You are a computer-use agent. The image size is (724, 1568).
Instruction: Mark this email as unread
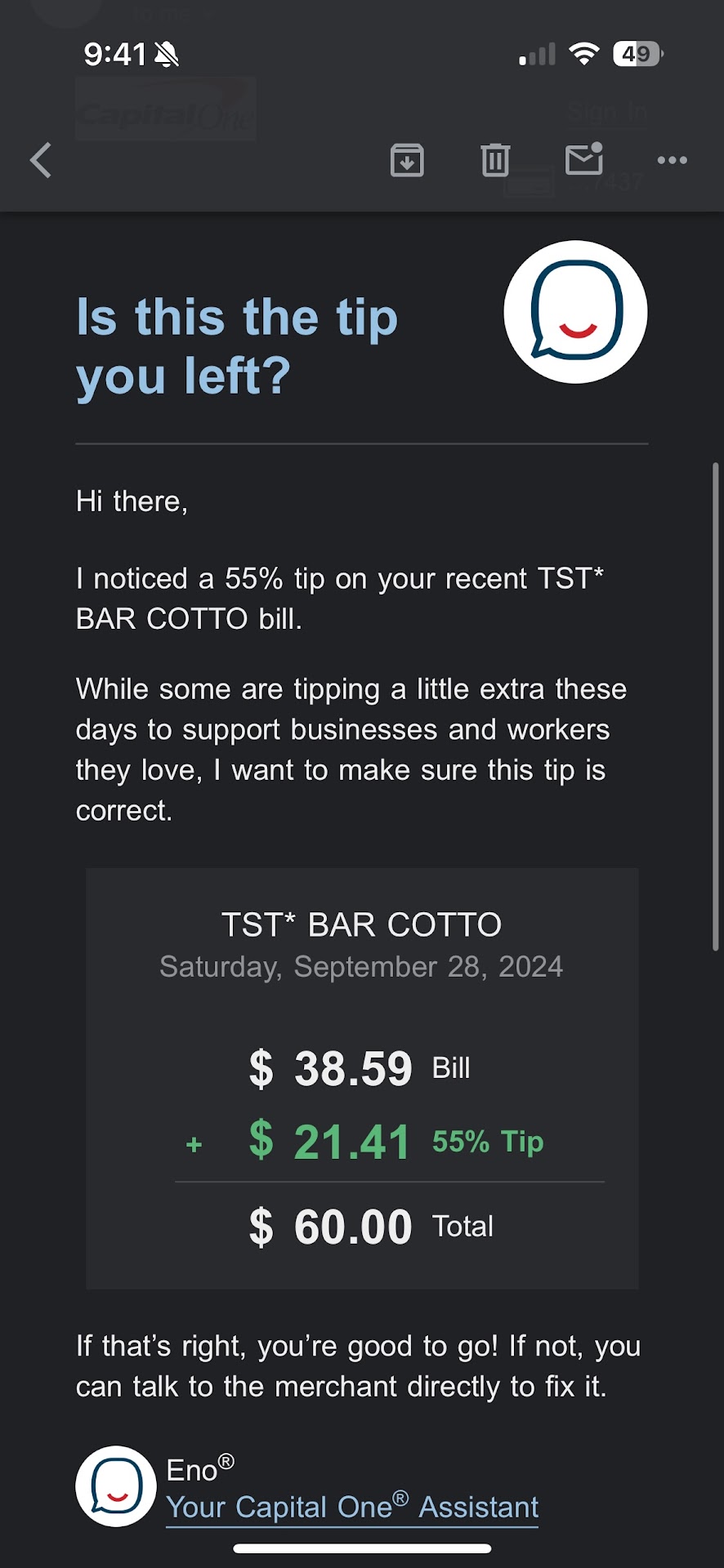(x=584, y=159)
